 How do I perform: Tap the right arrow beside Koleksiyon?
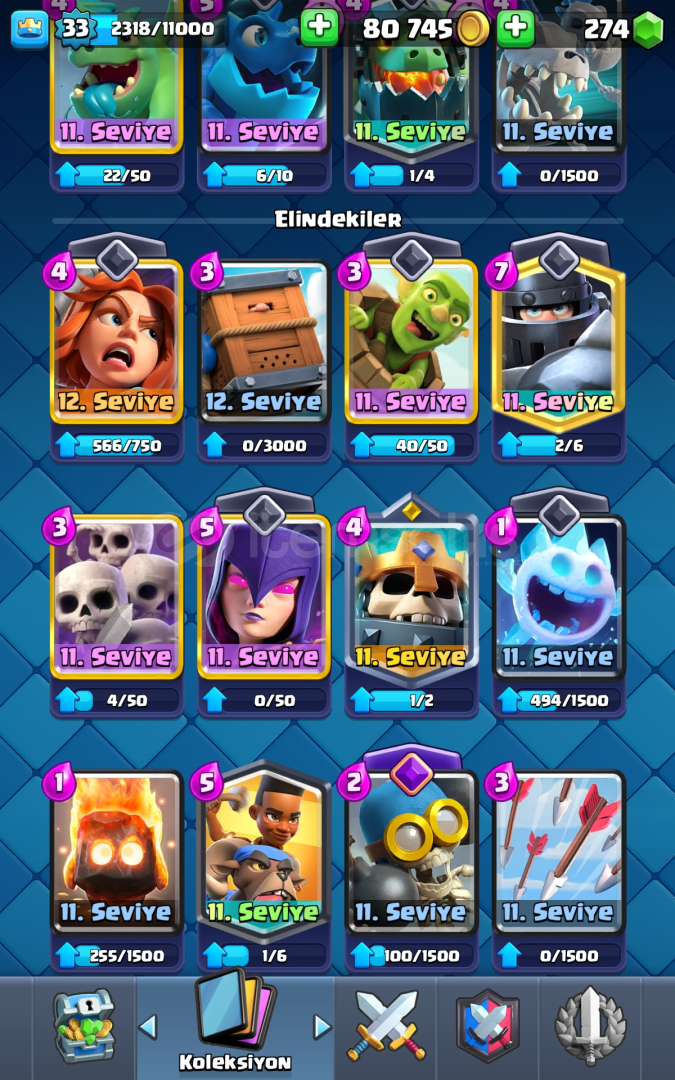click(x=322, y=1027)
